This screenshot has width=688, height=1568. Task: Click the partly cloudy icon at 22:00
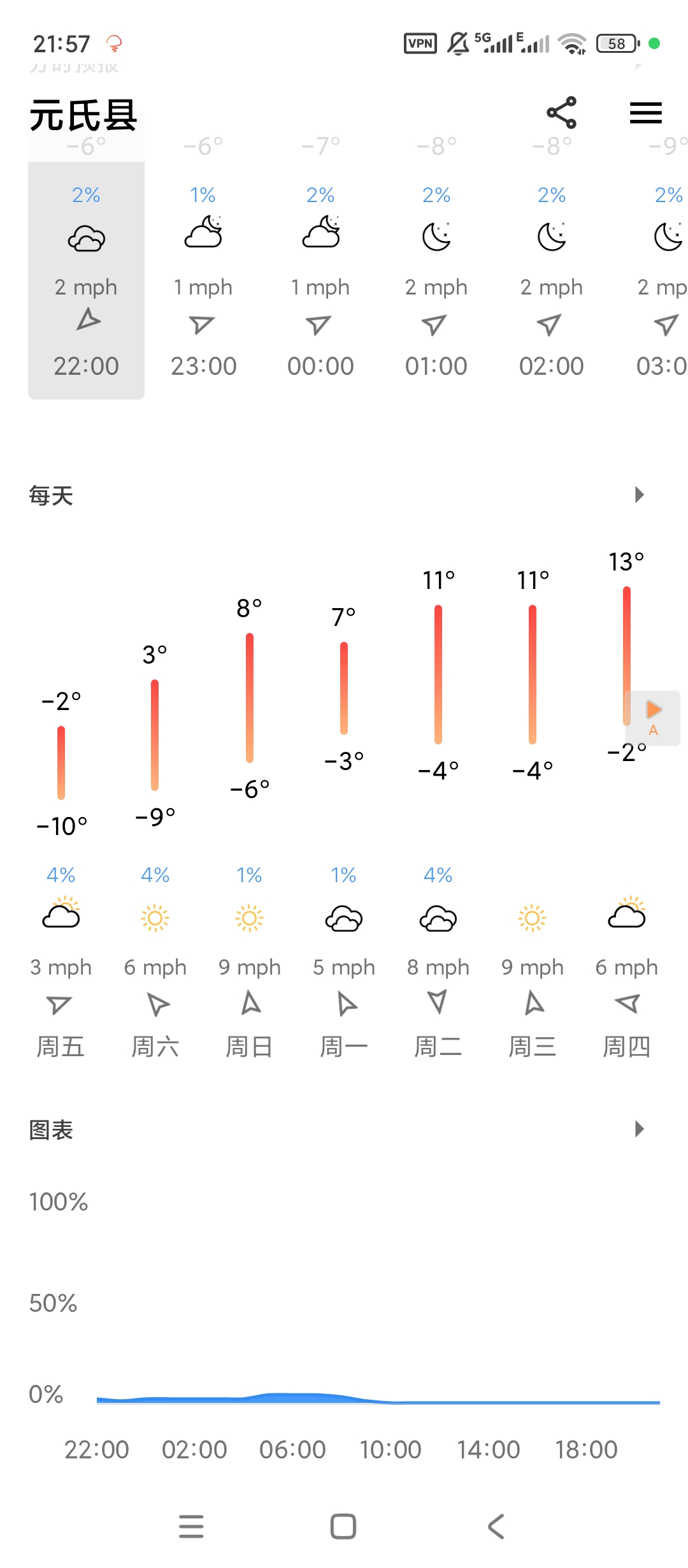(86, 239)
